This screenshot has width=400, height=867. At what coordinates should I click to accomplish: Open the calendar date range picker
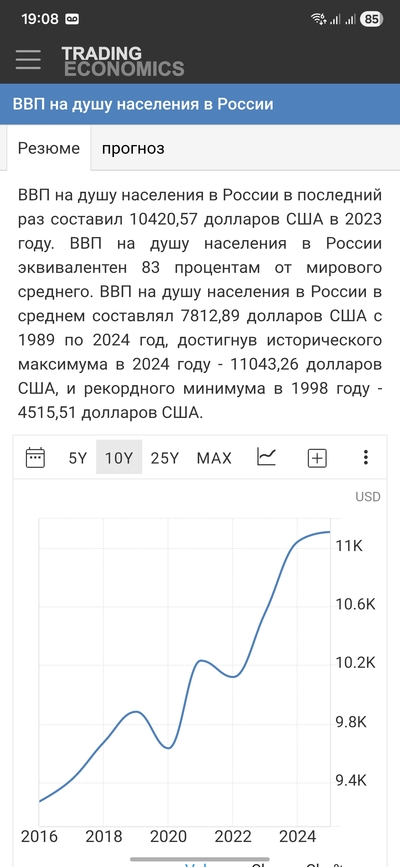tap(35, 457)
